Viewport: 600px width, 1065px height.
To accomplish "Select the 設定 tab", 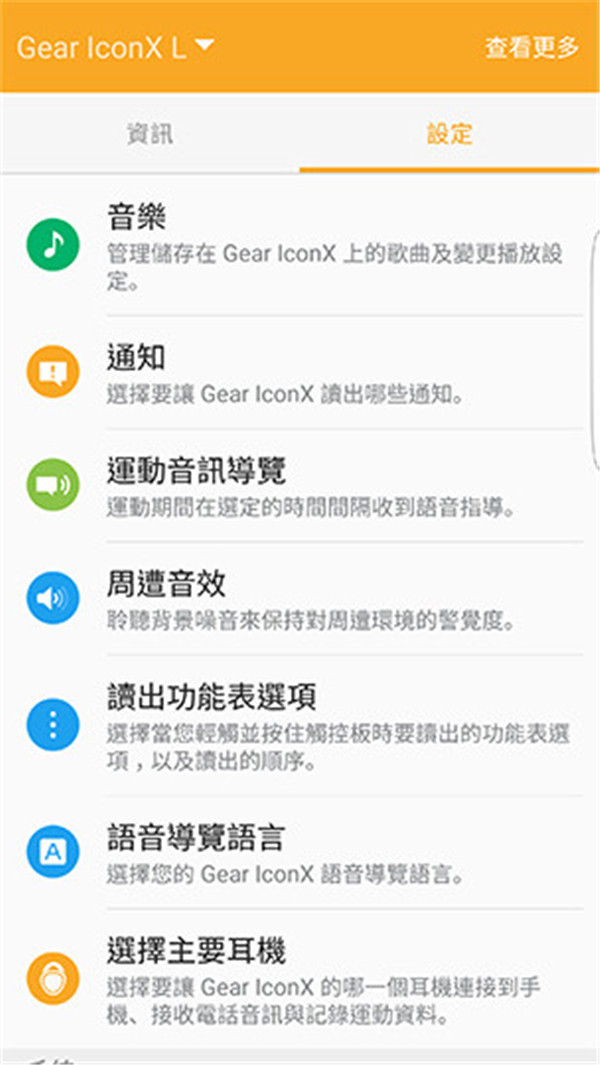I will (449, 134).
